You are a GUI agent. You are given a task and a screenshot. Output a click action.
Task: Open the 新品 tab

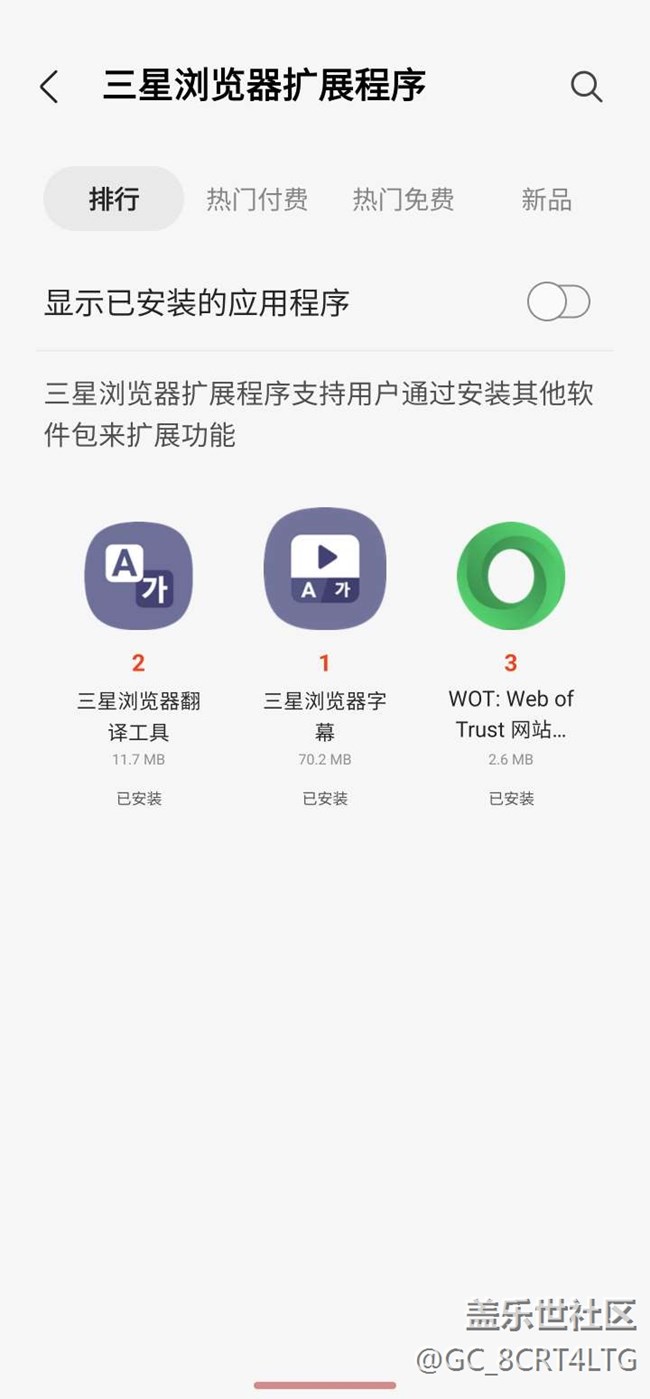pyautogui.click(x=546, y=199)
